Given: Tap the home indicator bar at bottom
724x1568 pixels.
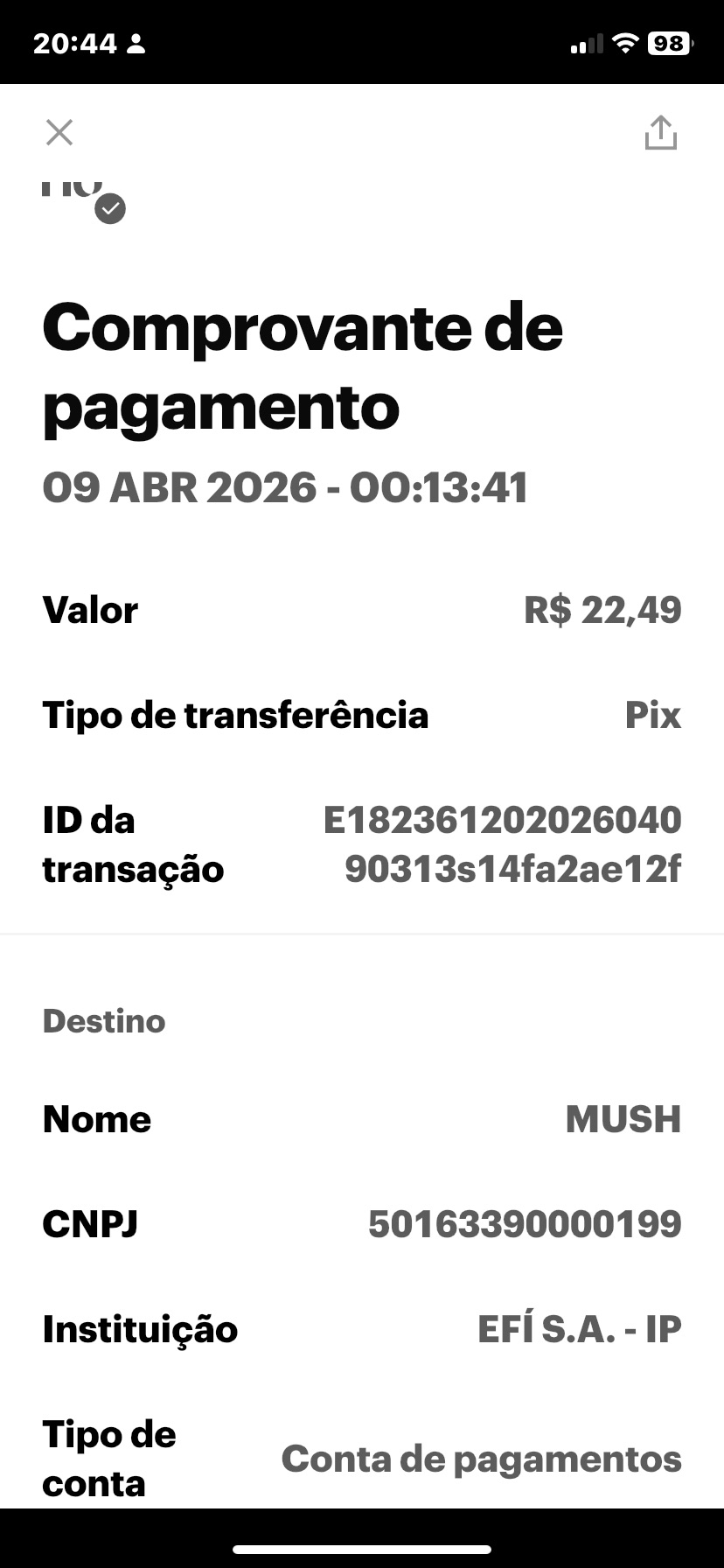Looking at the screenshot, I should (x=362, y=1549).
